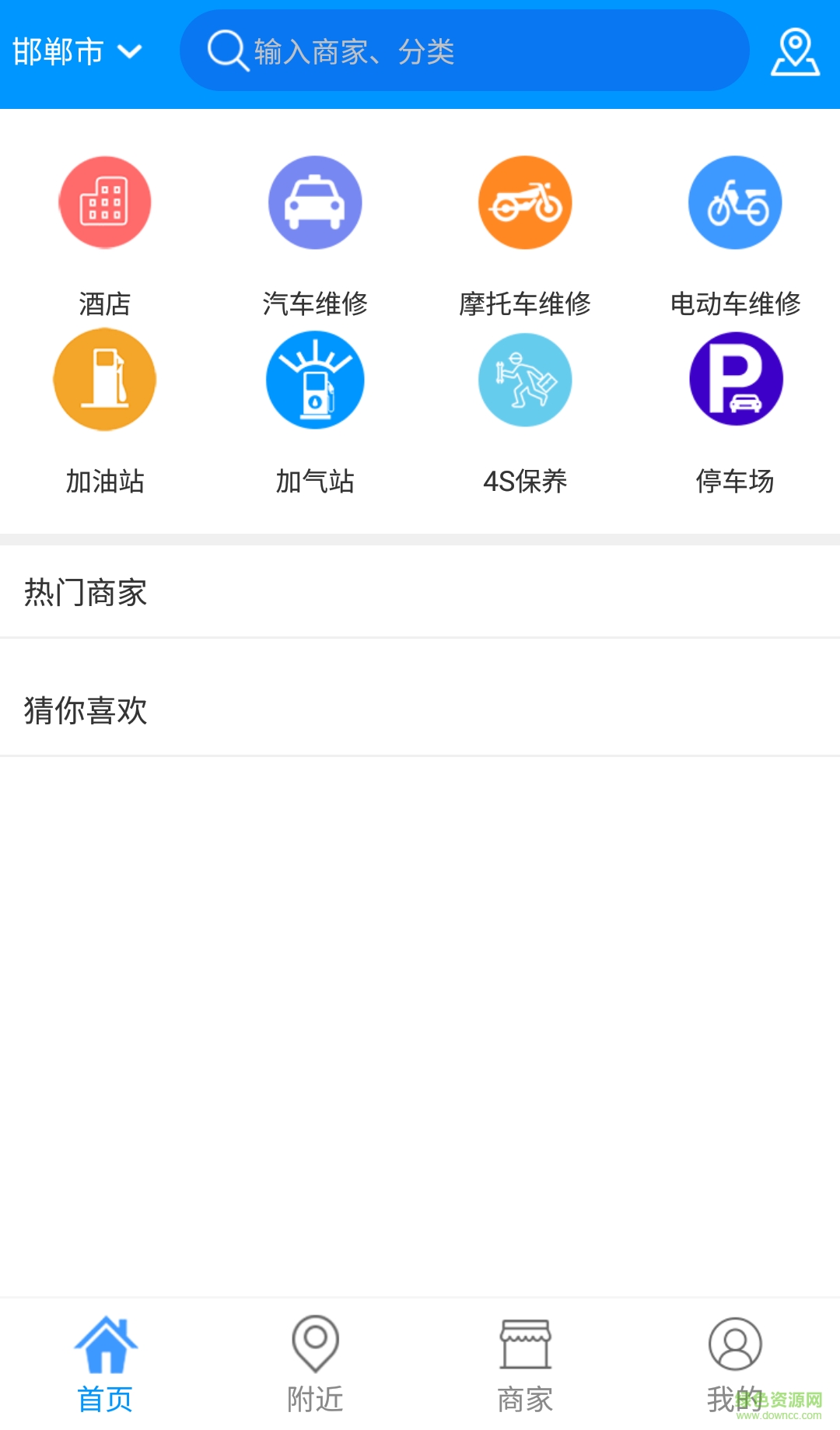Select the 停车场 parking lot icon

[735, 380]
